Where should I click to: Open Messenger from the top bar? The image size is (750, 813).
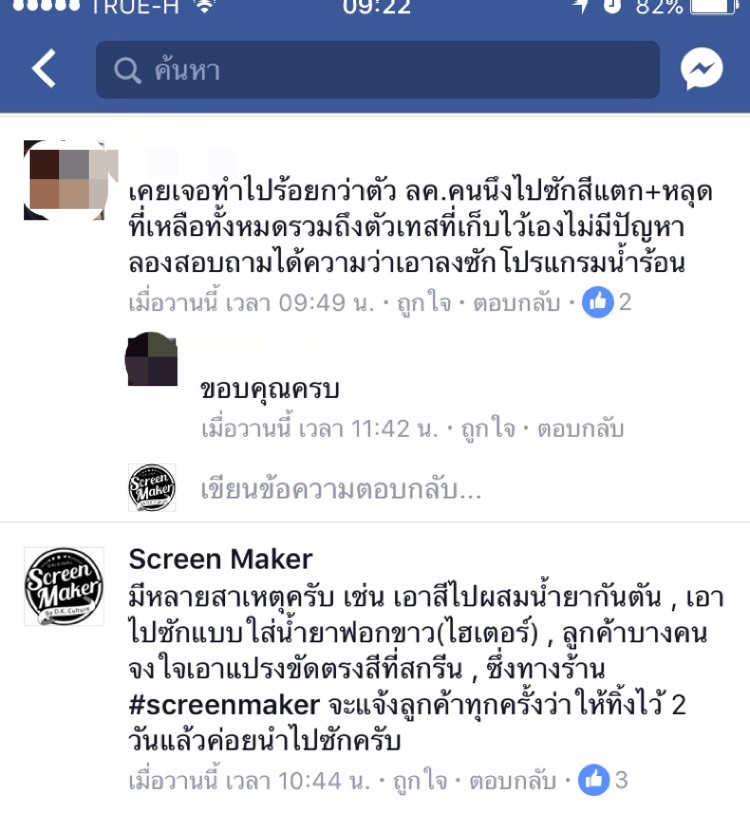click(702, 69)
